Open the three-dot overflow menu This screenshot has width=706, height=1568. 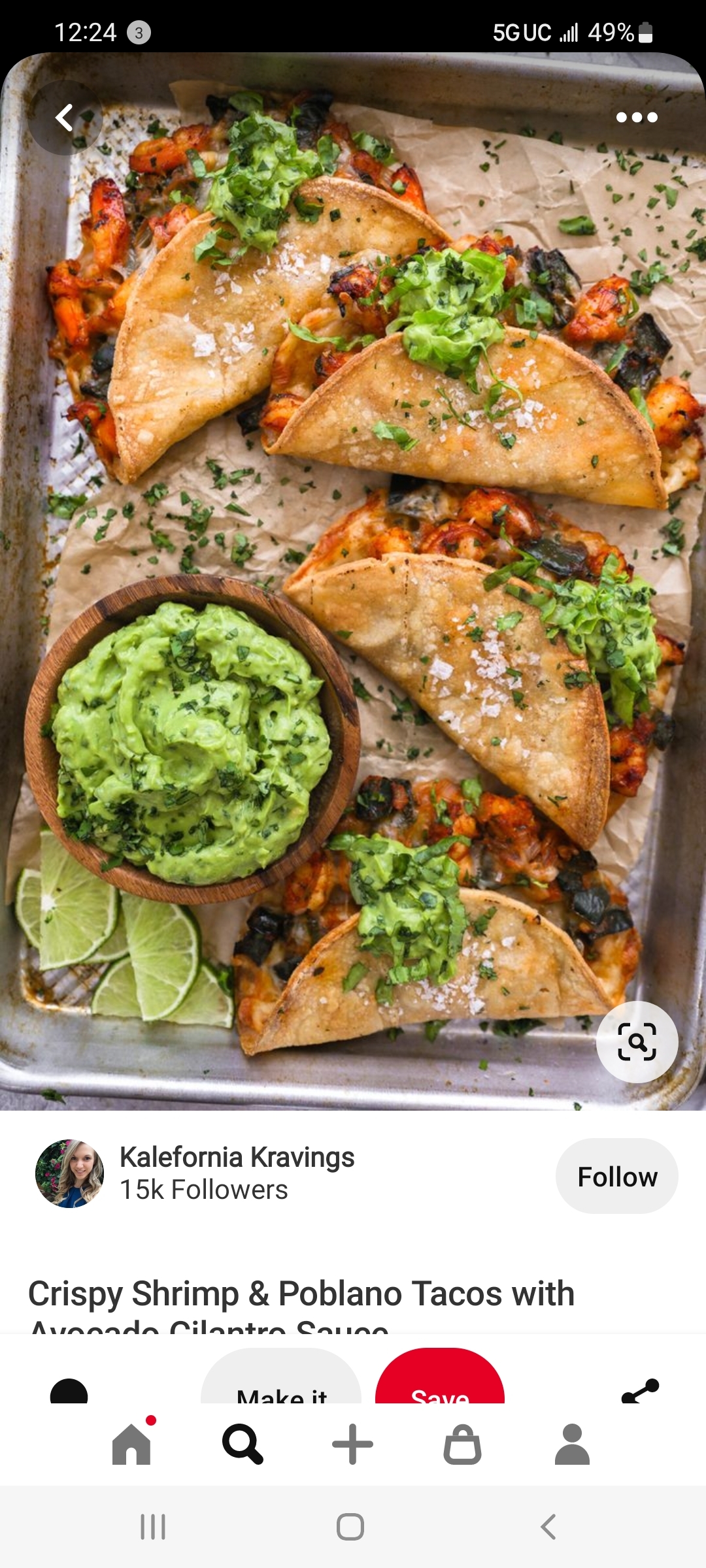(636, 118)
